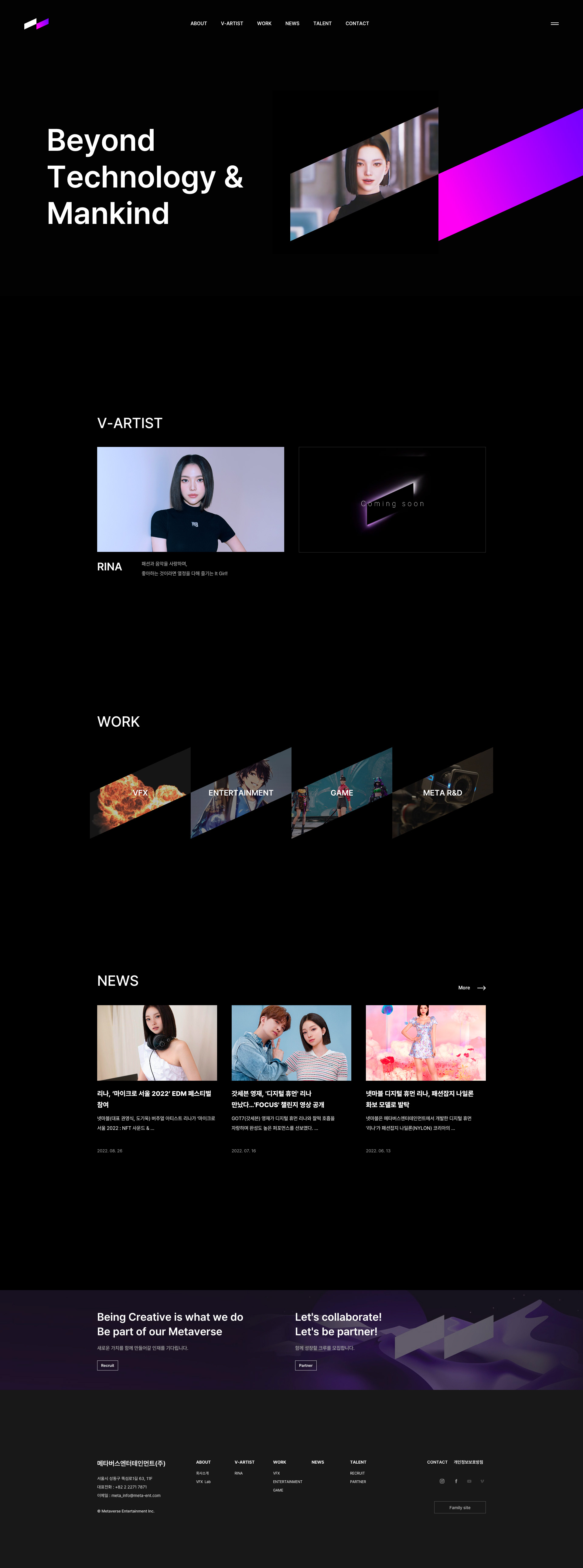583x1568 pixels.
Task: Tap the Partner button
Action: pyautogui.click(x=306, y=1365)
